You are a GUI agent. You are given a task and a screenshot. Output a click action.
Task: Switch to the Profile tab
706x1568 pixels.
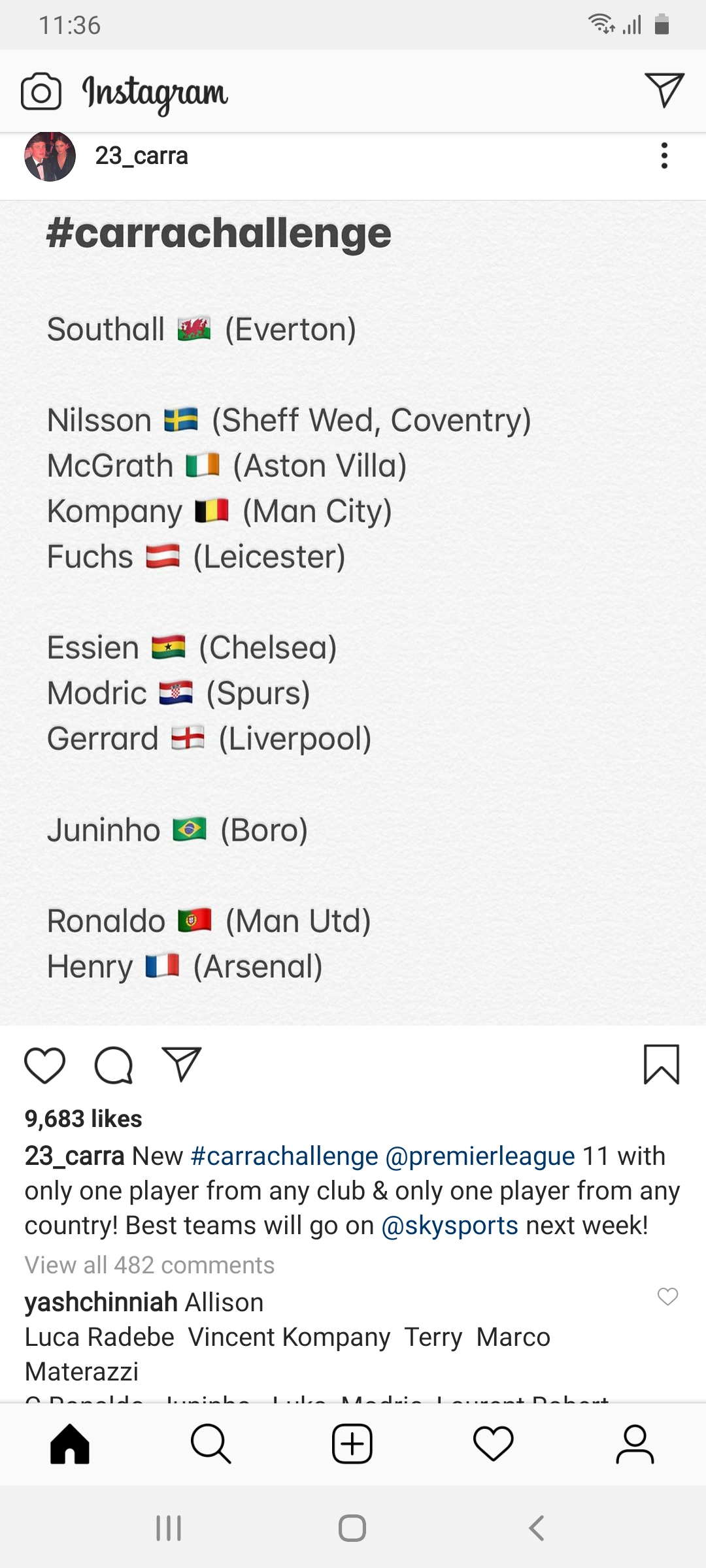(635, 1444)
